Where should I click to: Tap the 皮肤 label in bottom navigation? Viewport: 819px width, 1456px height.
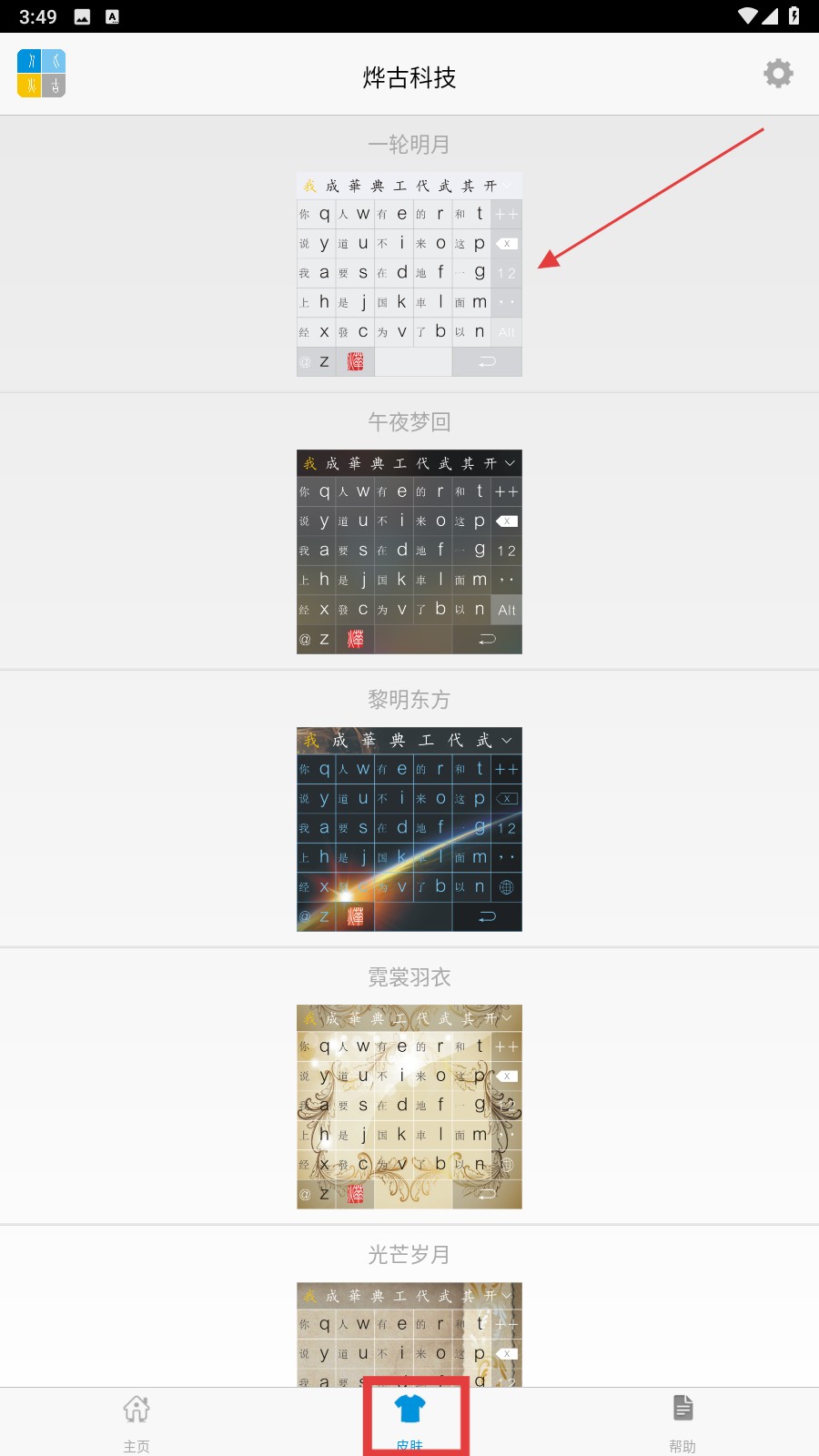[x=409, y=1445]
